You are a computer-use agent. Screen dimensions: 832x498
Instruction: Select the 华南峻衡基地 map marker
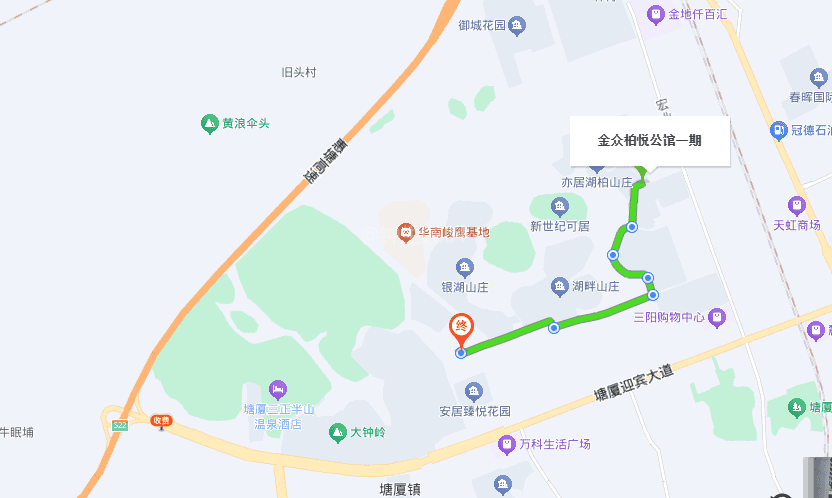tap(406, 233)
